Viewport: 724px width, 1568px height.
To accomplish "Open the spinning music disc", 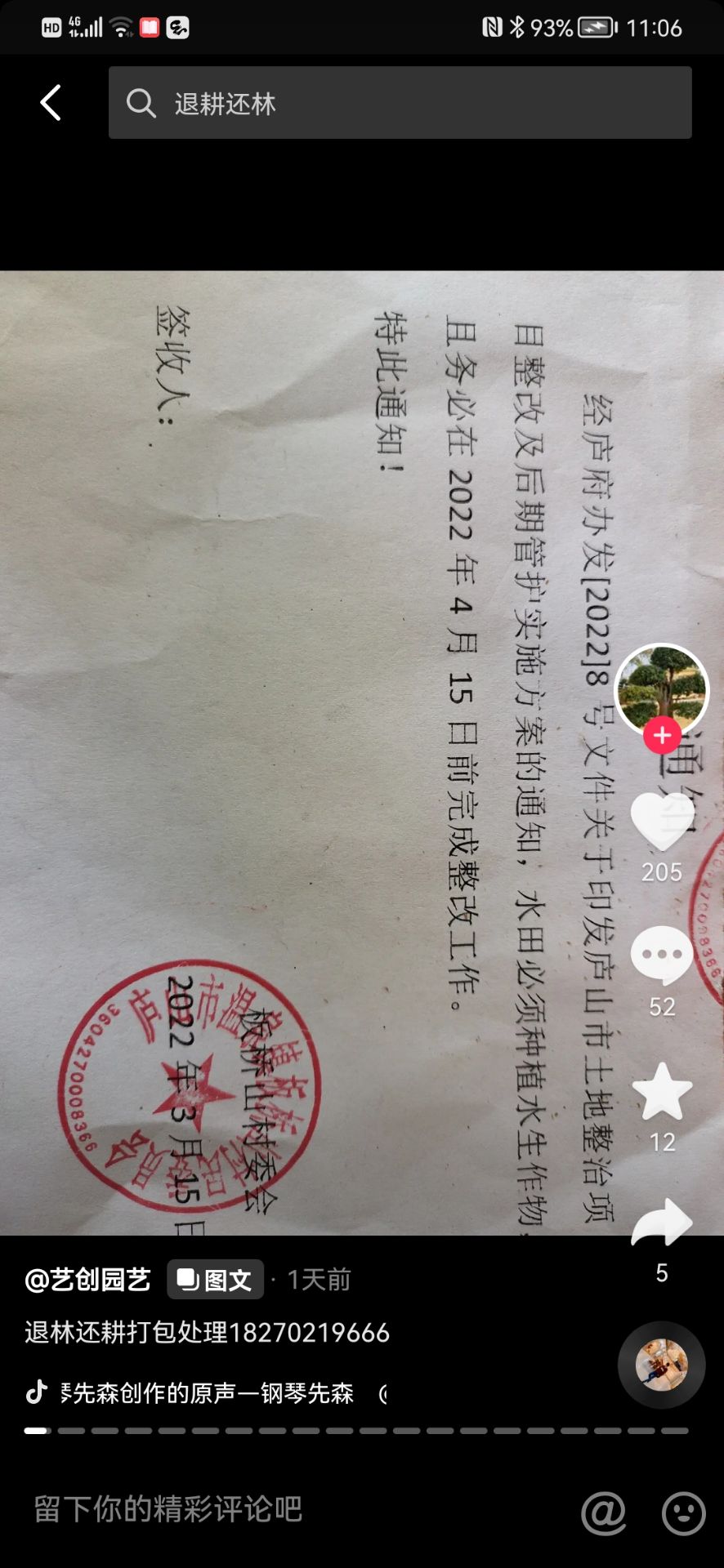I will click(x=661, y=1365).
